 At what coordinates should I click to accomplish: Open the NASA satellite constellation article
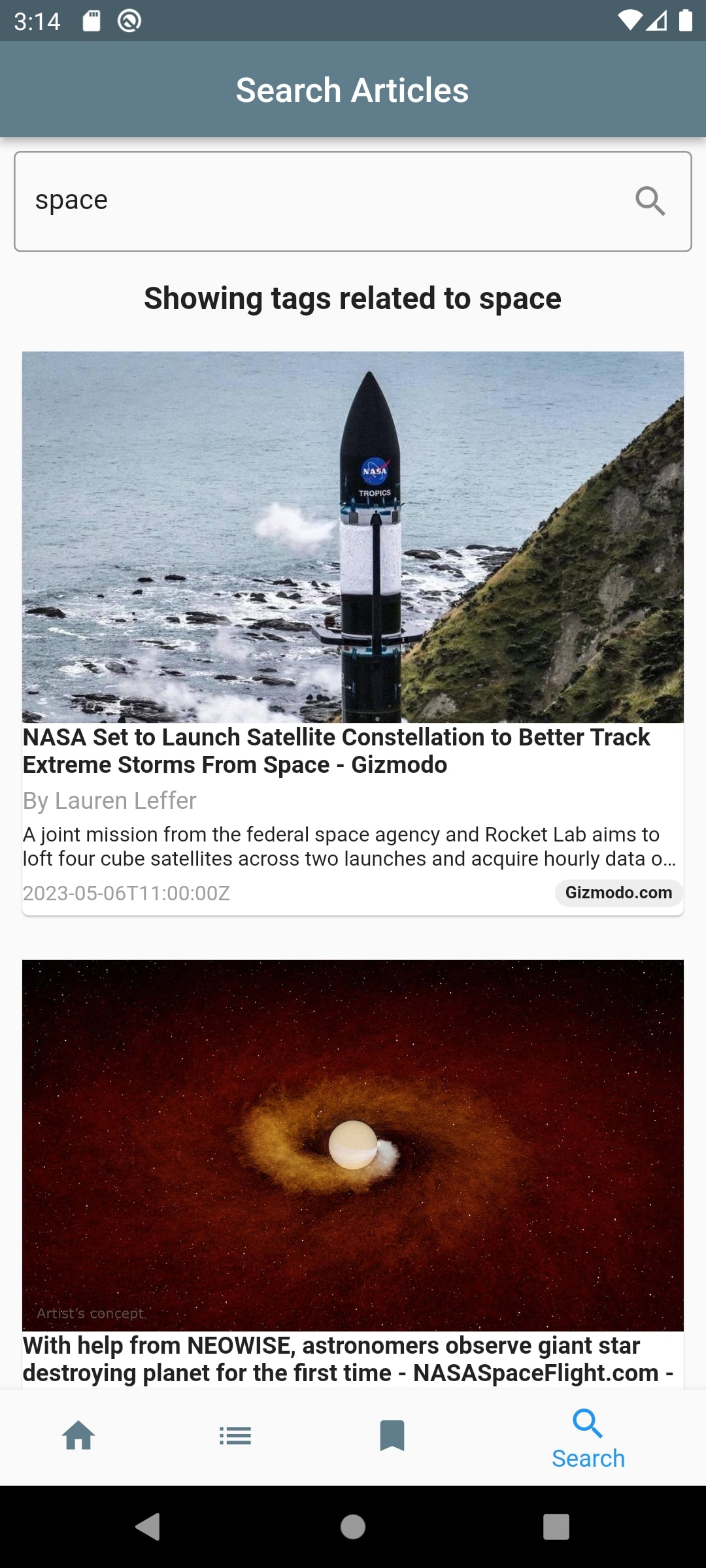click(x=353, y=633)
